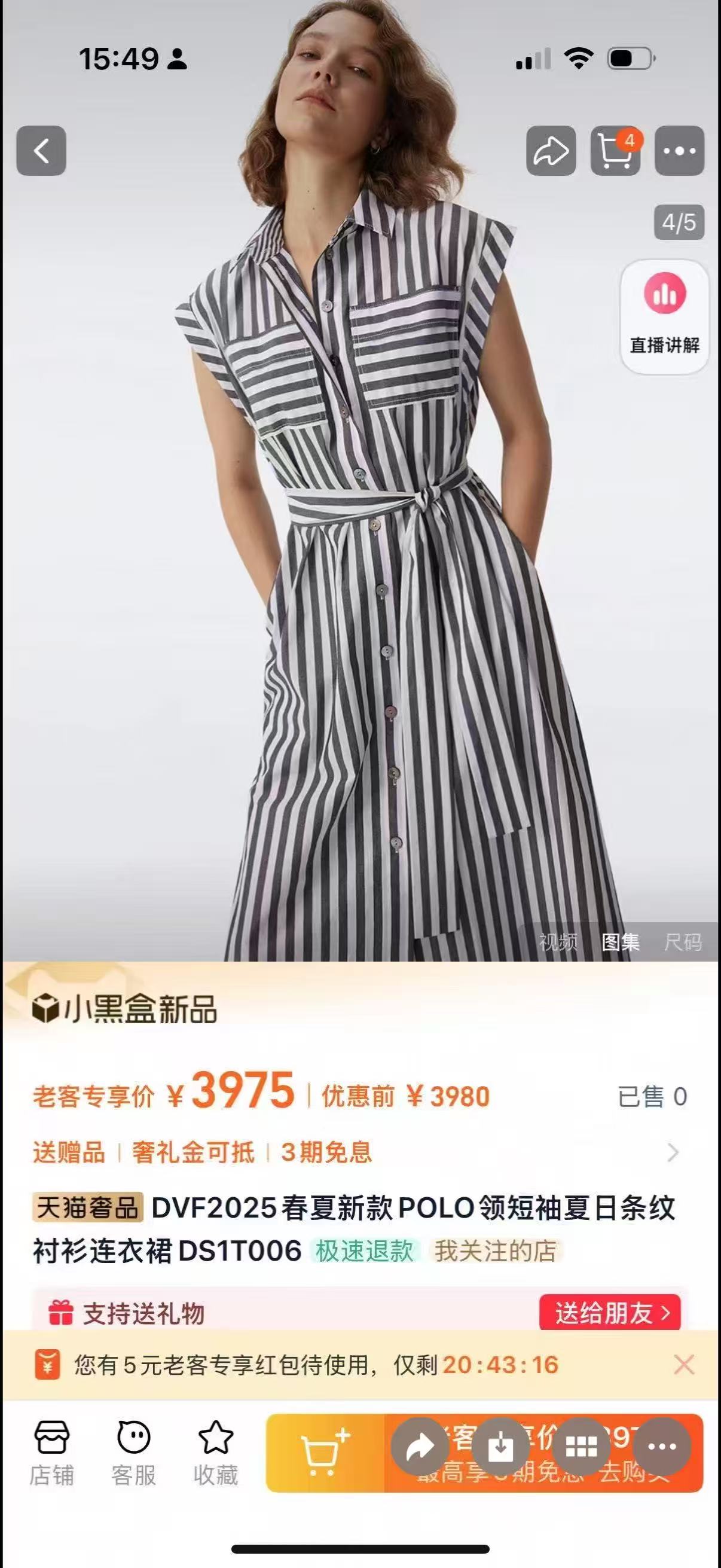Tap 送给朋友 to gift this item
Image resolution: width=721 pixels, height=1568 pixels.
click(610, 1313)
